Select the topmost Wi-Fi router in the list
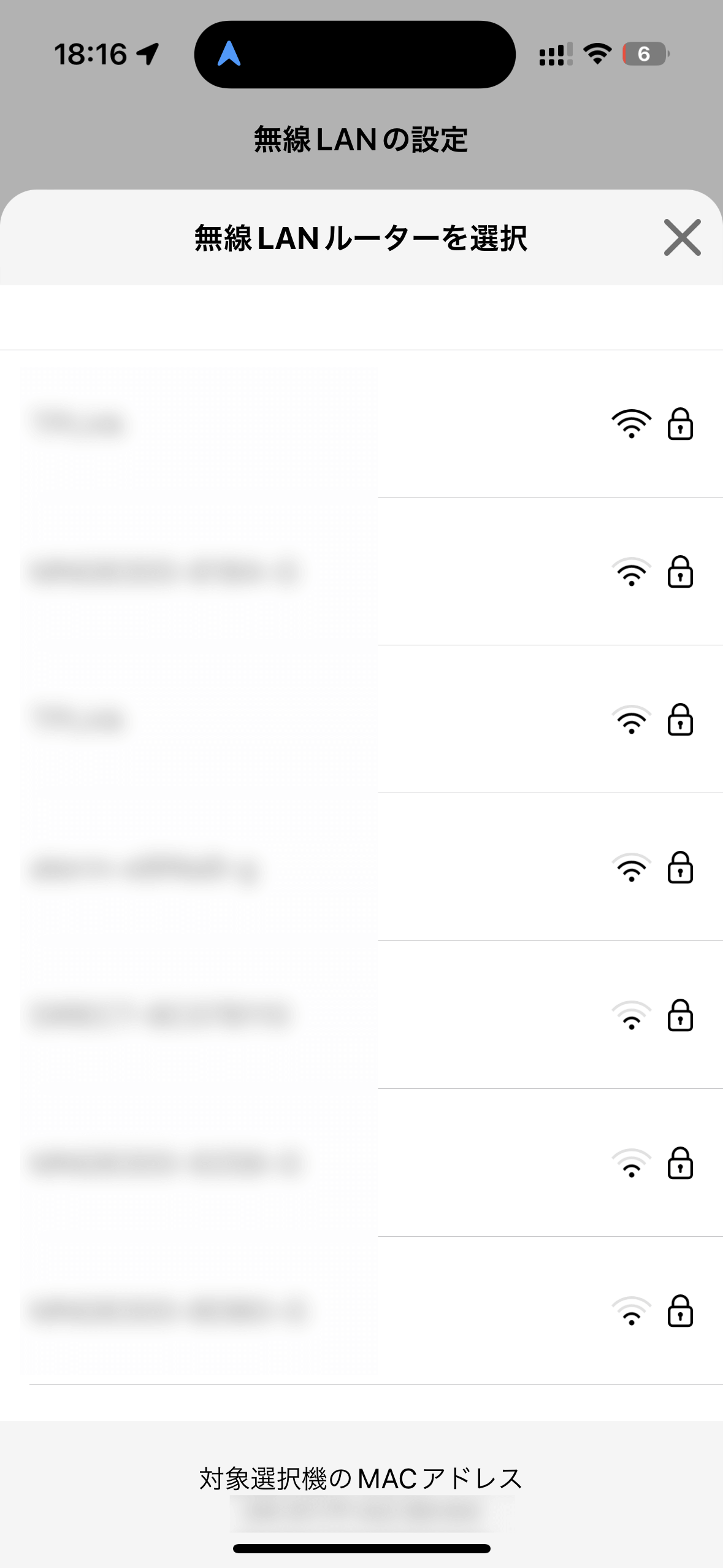Viewport: 723px width, 1568px height. coord(361,424)
